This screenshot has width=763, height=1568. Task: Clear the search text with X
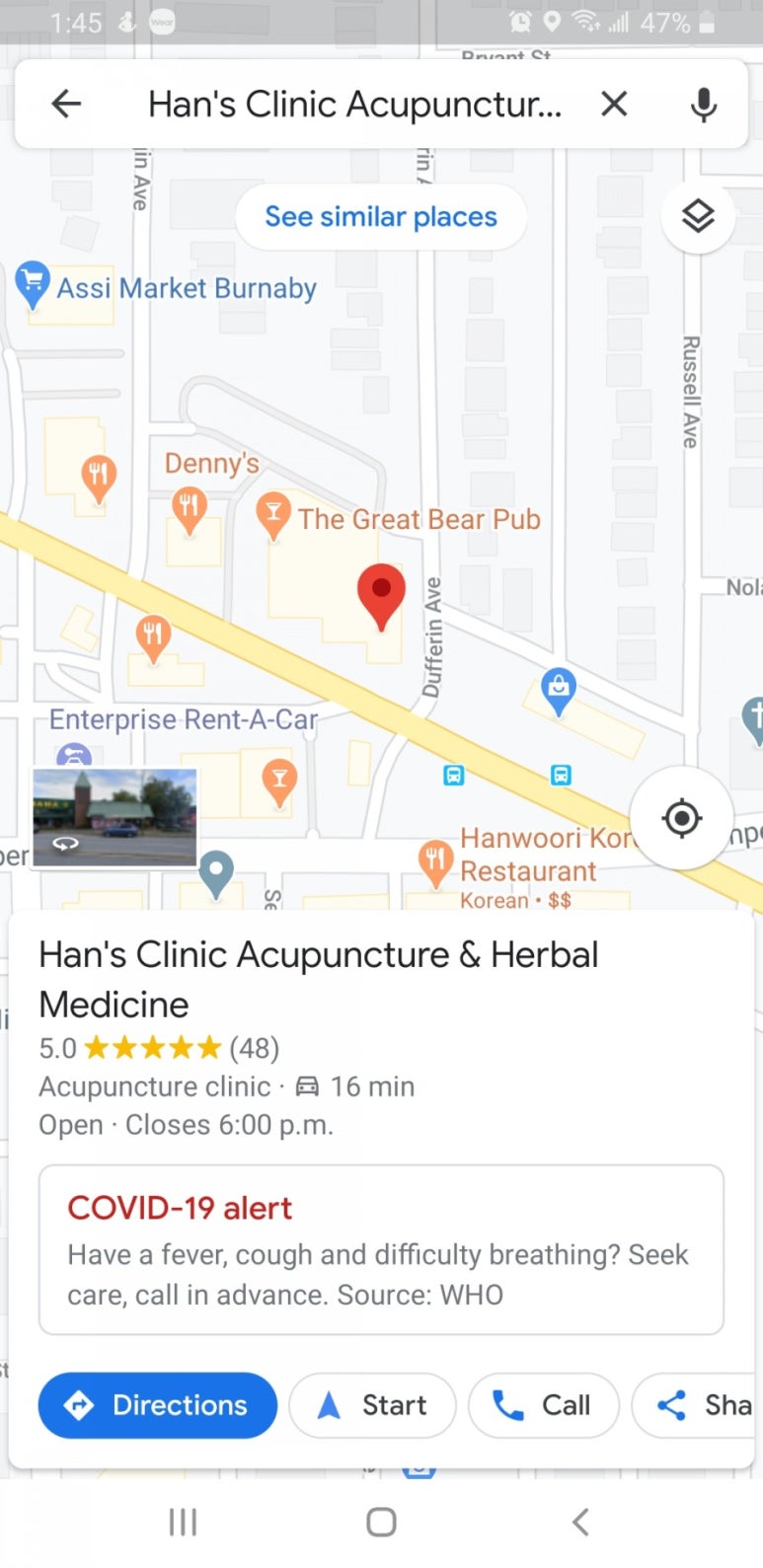(614, 104)
